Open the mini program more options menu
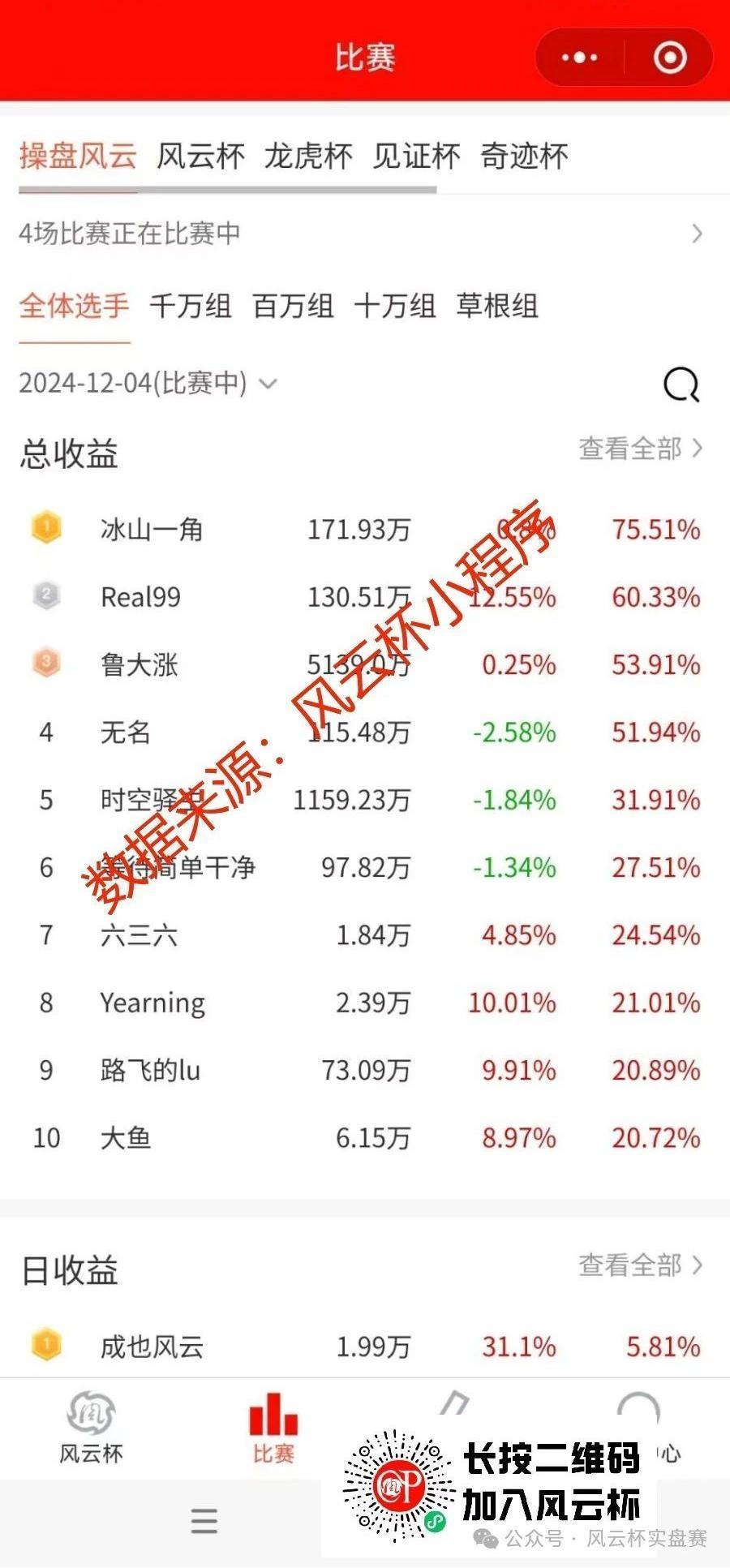 tap(579, 58)
